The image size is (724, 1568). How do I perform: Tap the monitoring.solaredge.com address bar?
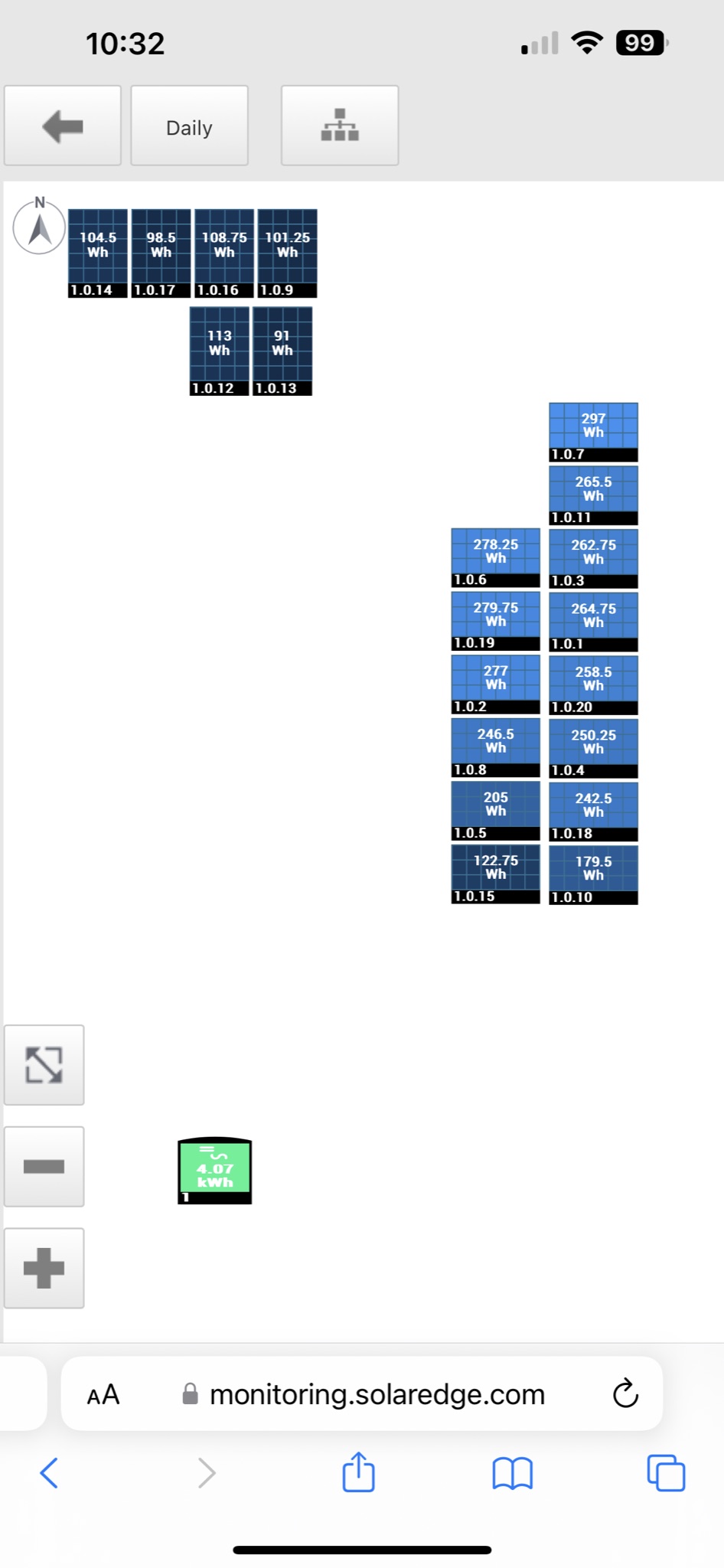(x=362, y=1393)
